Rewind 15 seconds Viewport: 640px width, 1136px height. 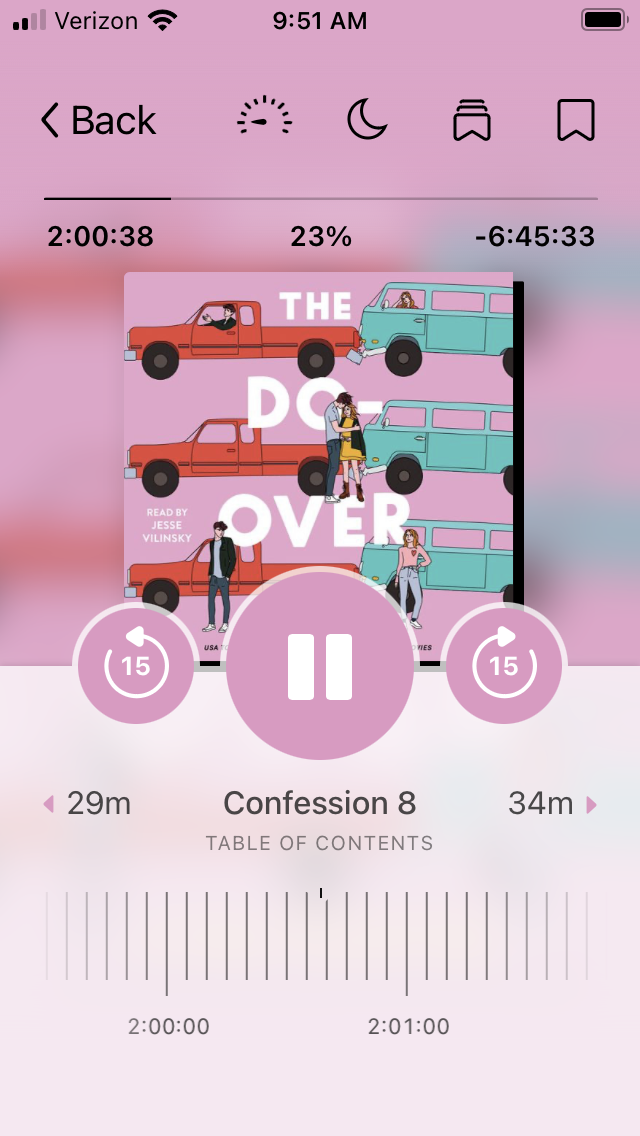[136, 665]
